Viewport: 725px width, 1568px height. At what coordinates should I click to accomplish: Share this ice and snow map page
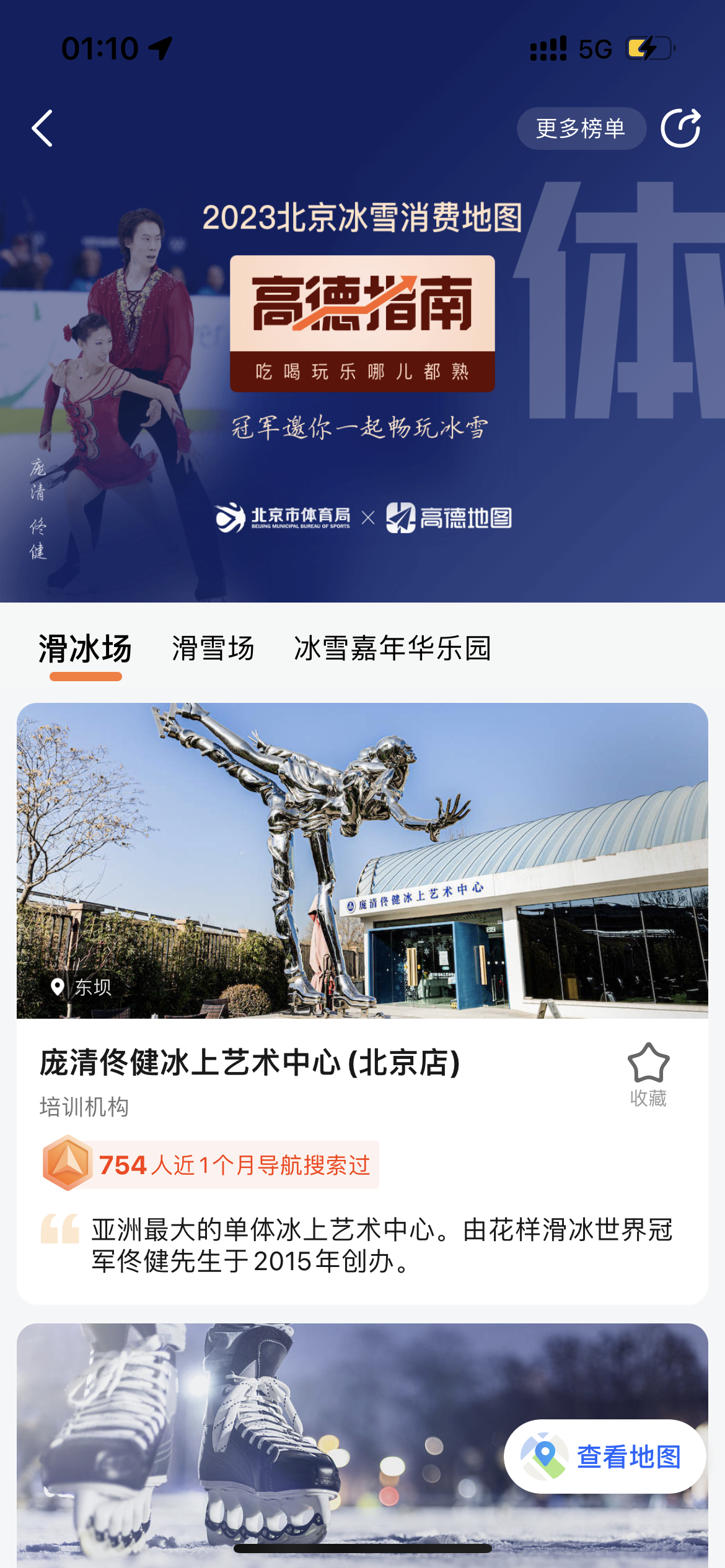point(680,128)
